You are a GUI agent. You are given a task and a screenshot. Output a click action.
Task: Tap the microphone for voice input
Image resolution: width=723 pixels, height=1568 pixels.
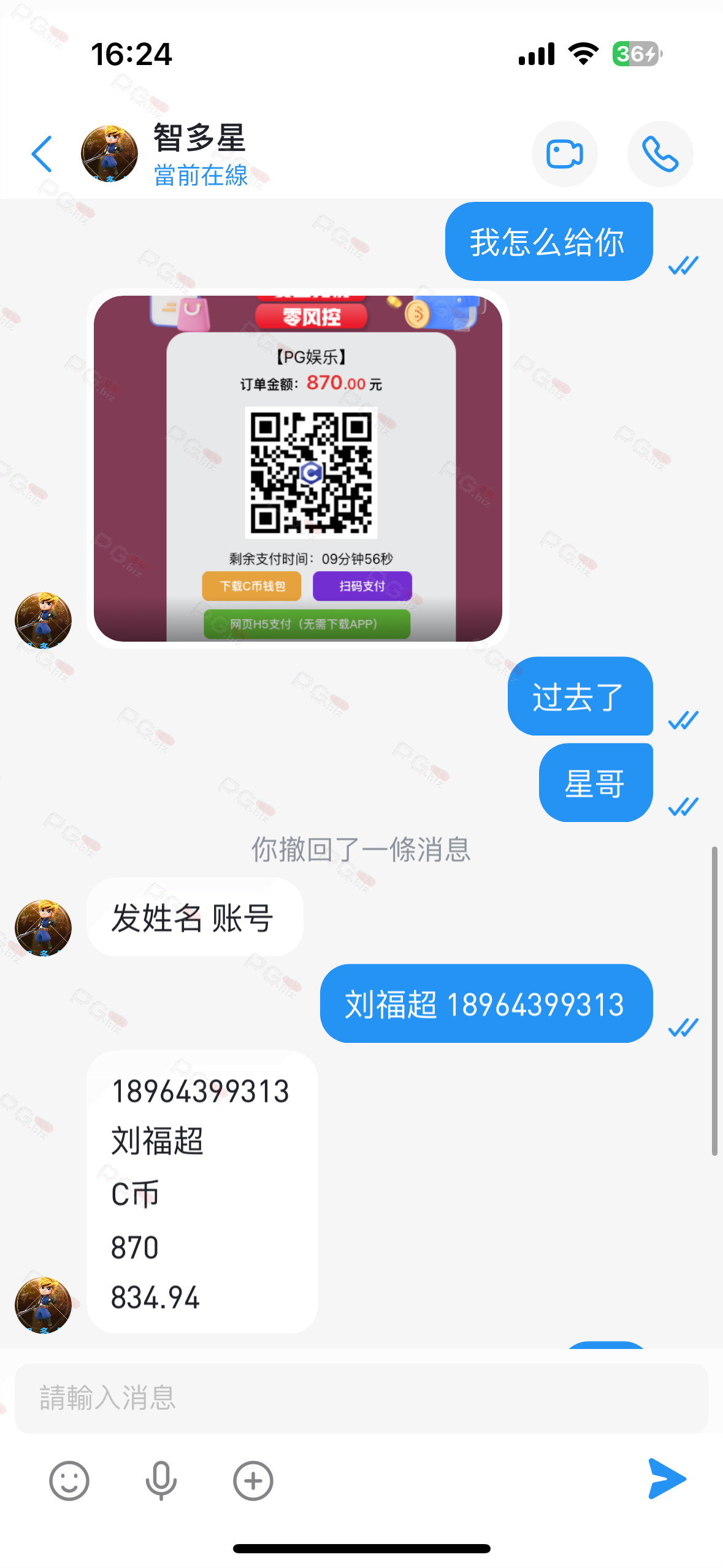pos(161,1480)
